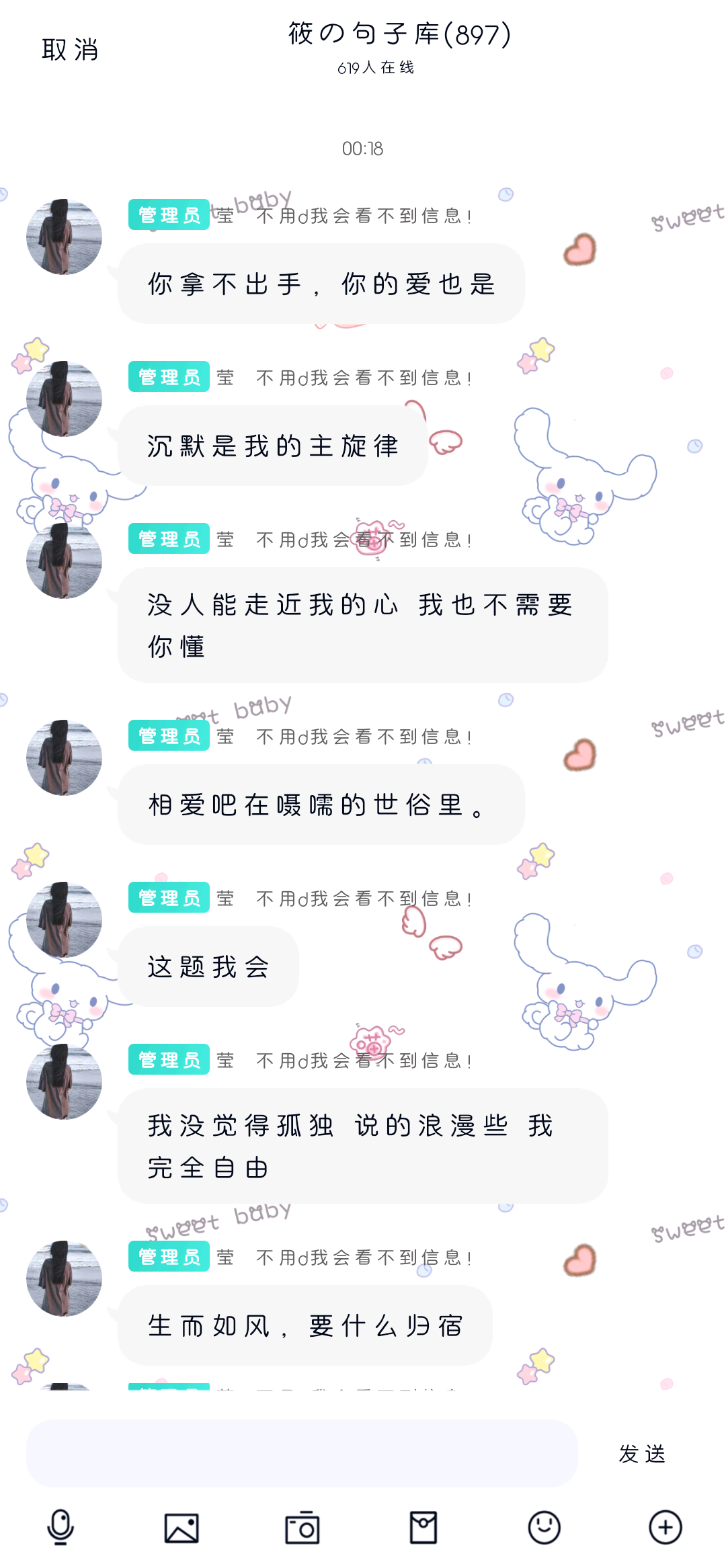Image resolution: width=726 pixels, height=1568 pixels.
Task: Tap the message input field
Action: pyautogui.click(x=301, y=1452)
